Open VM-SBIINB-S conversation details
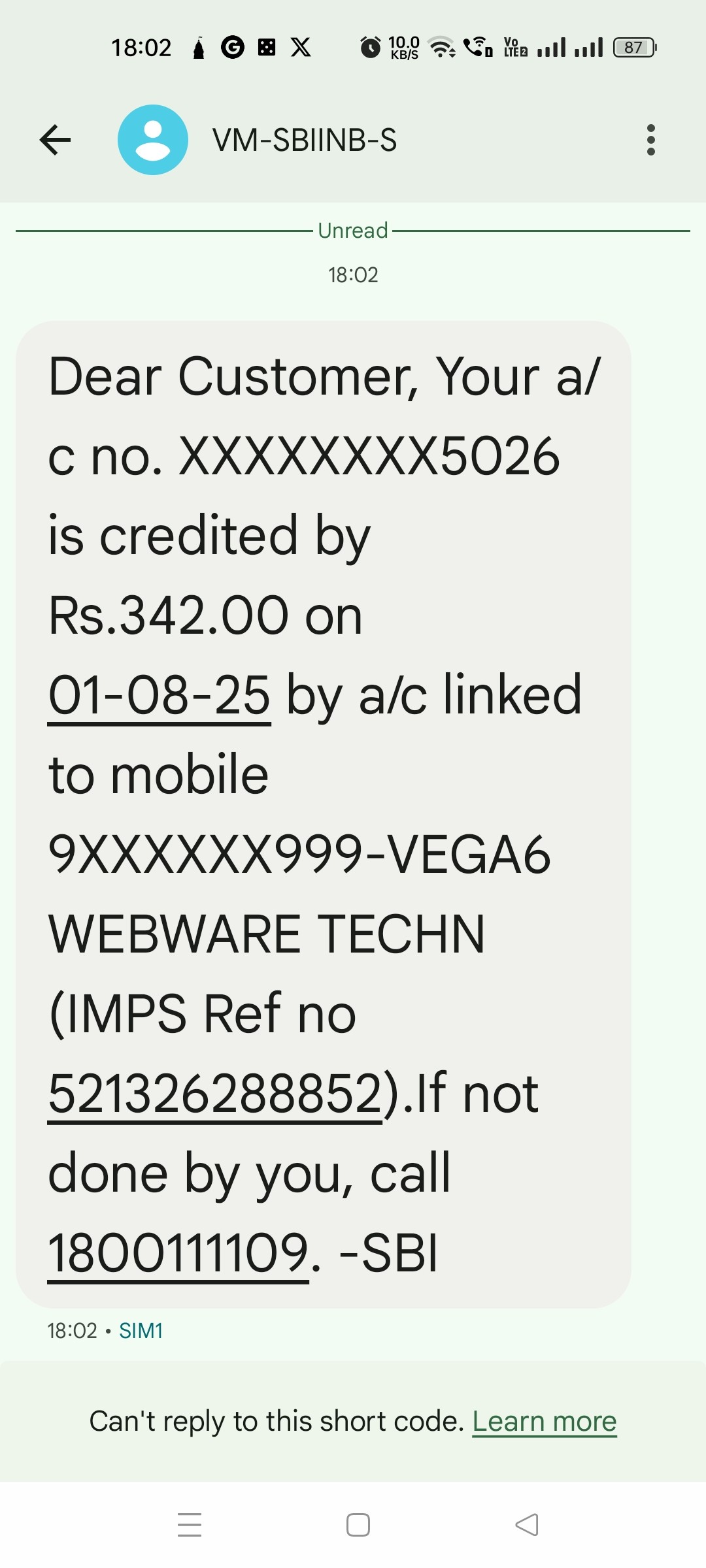 [305, 140]
